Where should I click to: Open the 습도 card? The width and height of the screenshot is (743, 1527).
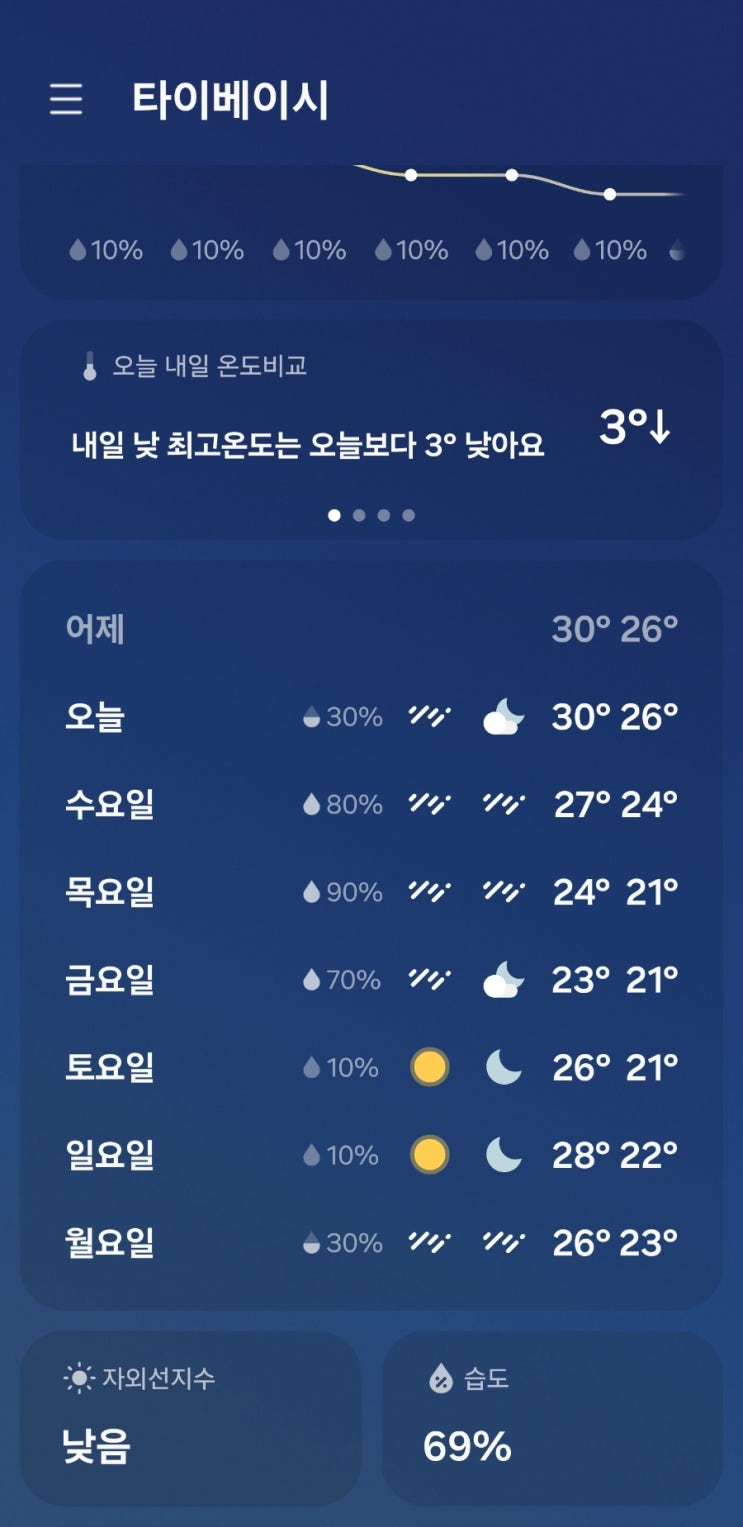click(552, 1418)
